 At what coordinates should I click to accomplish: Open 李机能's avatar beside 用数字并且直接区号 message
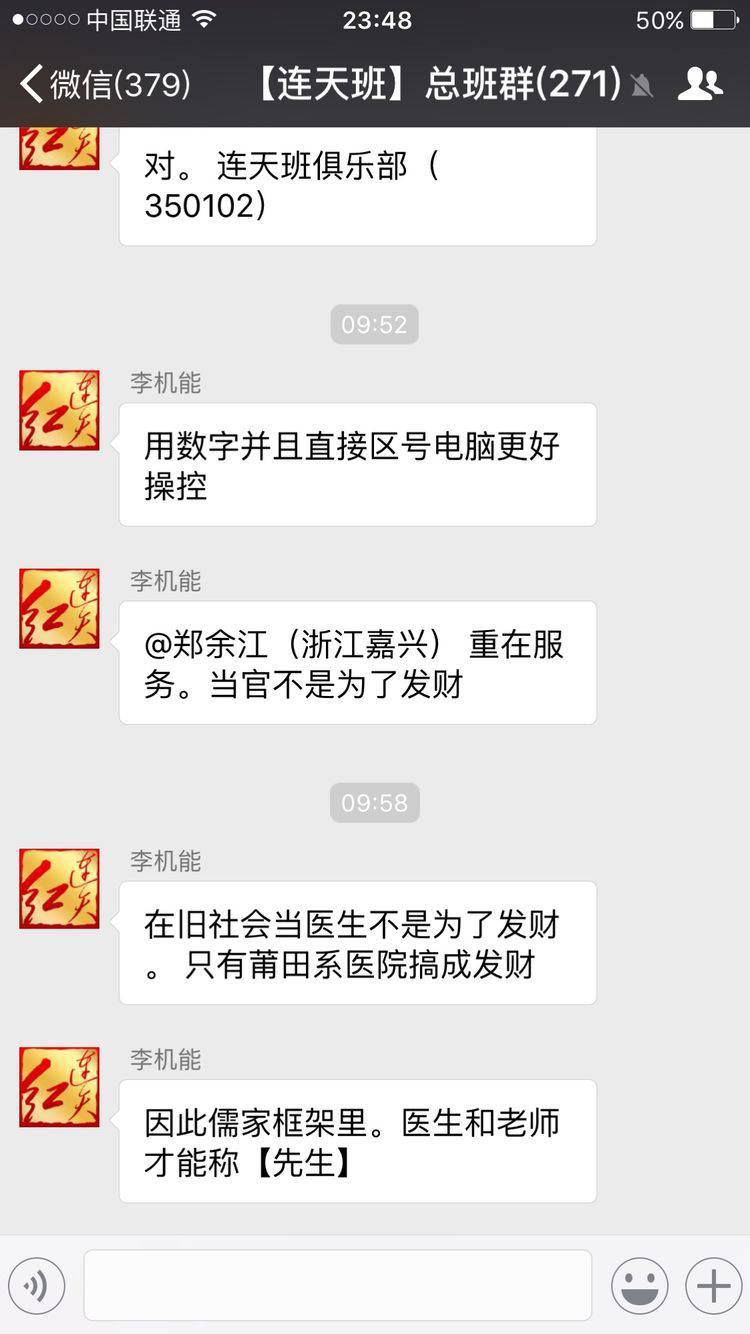pos(59,410)
